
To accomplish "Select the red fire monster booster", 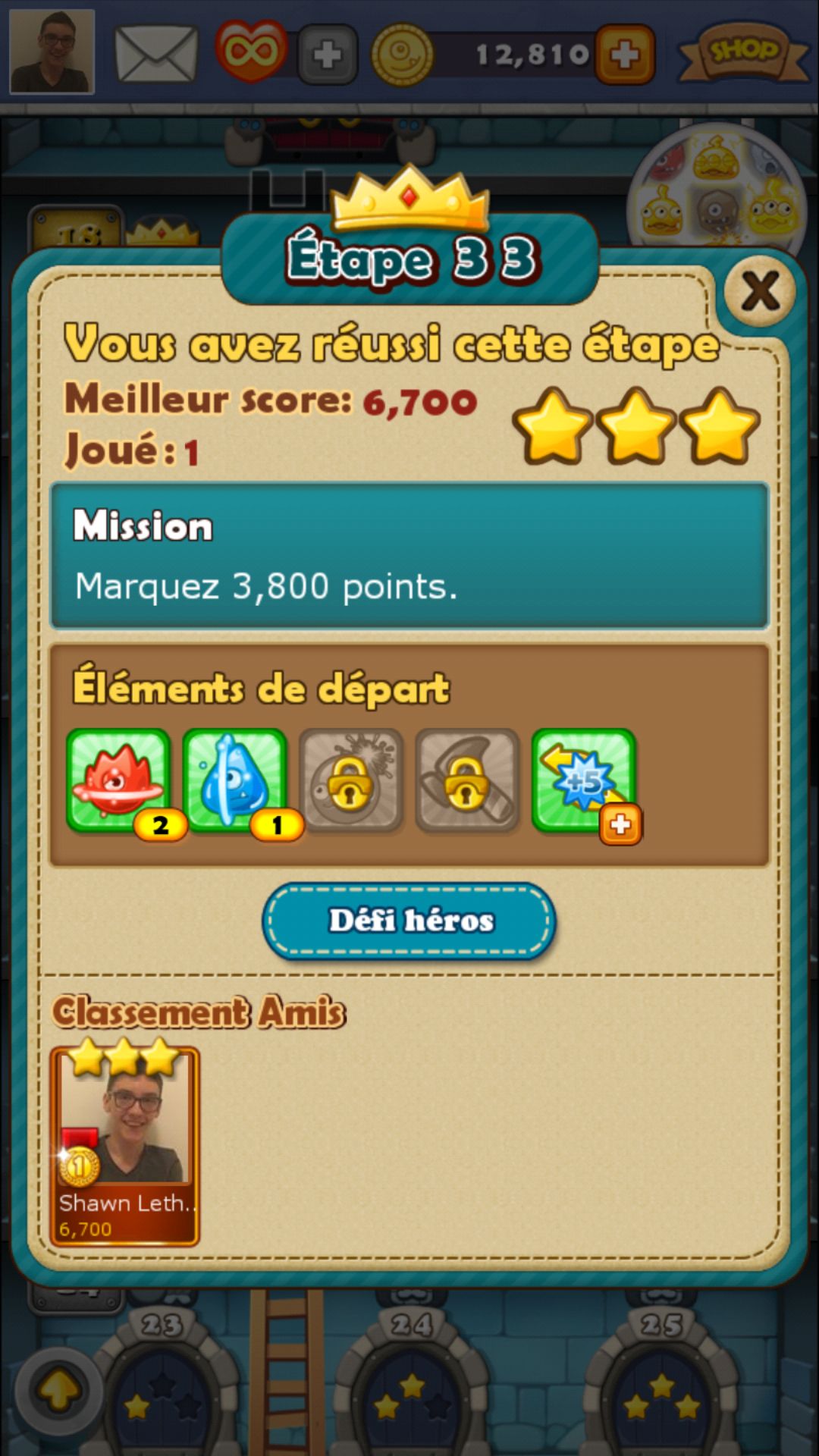I will 118,781.
